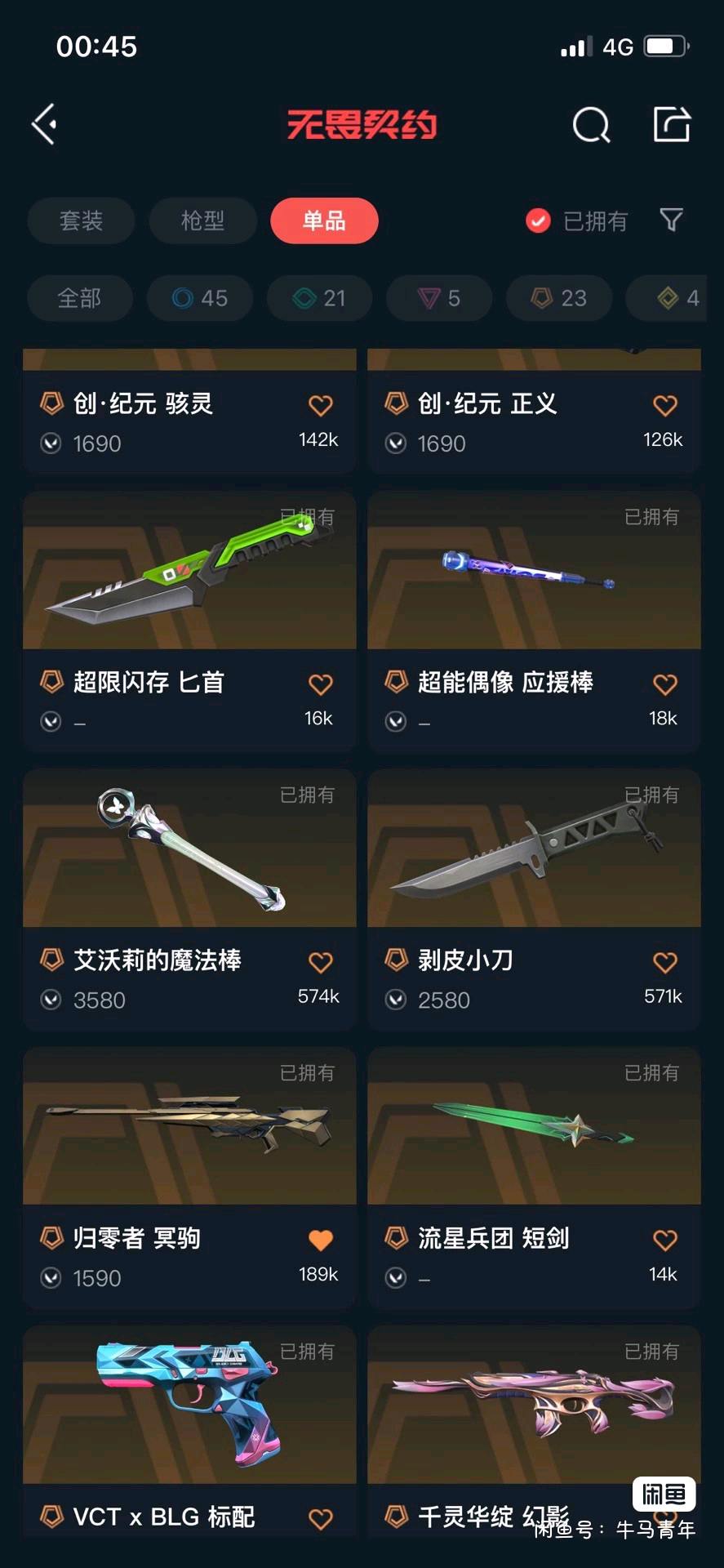Filter by the chip showing 21

pyautogui.click(x=319, y=298)
